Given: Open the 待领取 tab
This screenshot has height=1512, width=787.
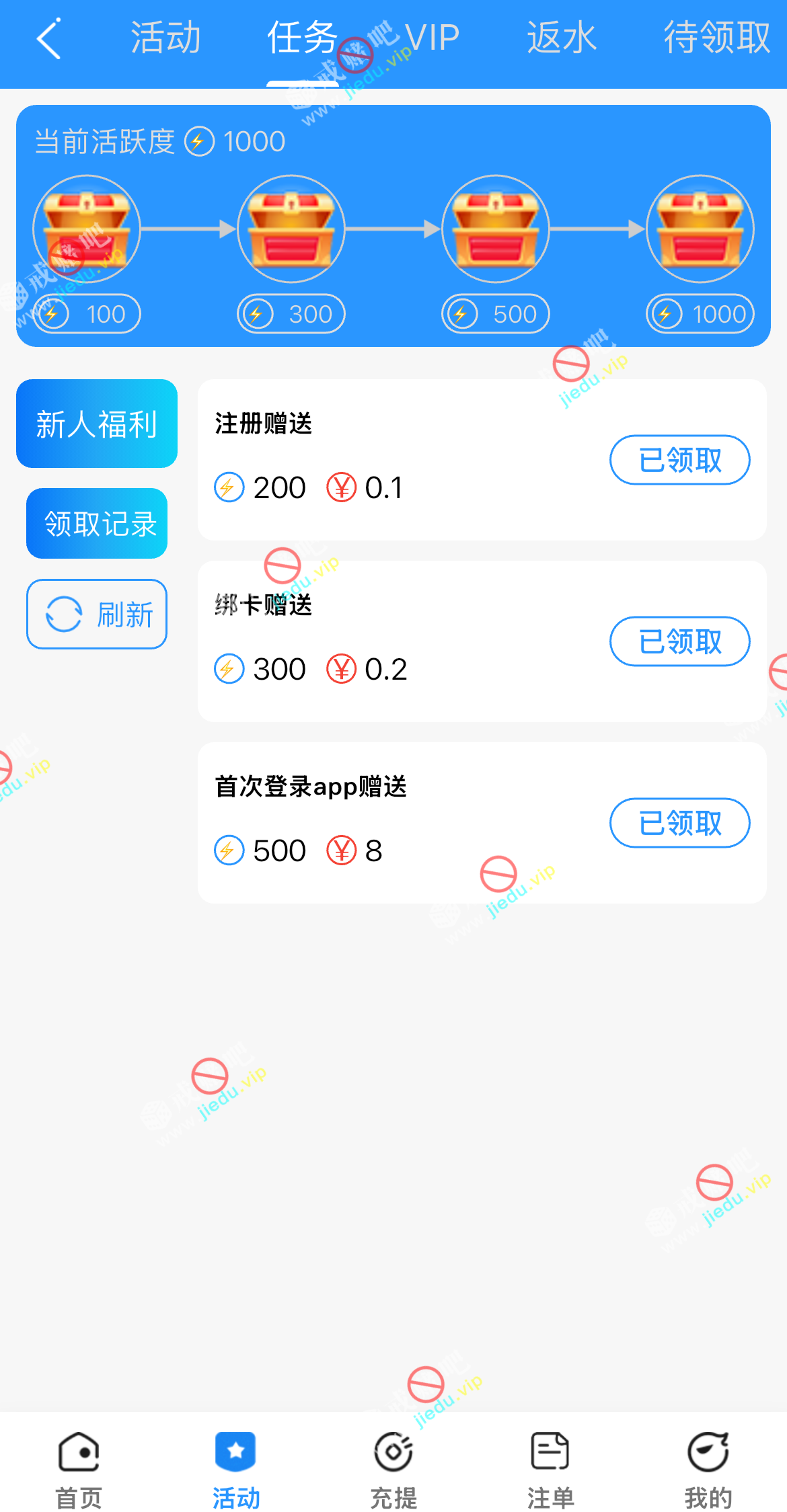Looking at the screenshot, I should pyautogui.click(x=716, y=38).
